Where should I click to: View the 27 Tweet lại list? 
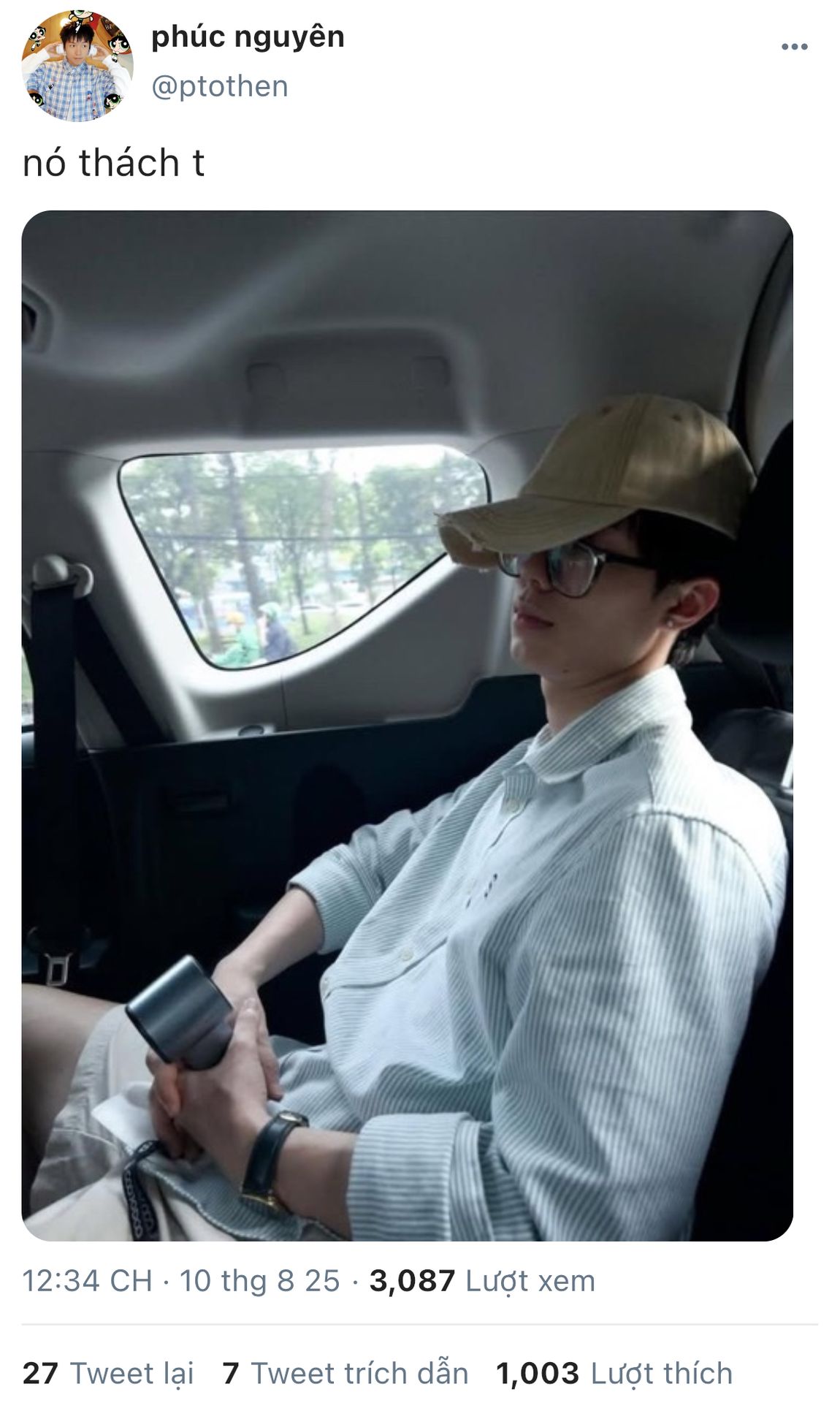click(108, 1373)
